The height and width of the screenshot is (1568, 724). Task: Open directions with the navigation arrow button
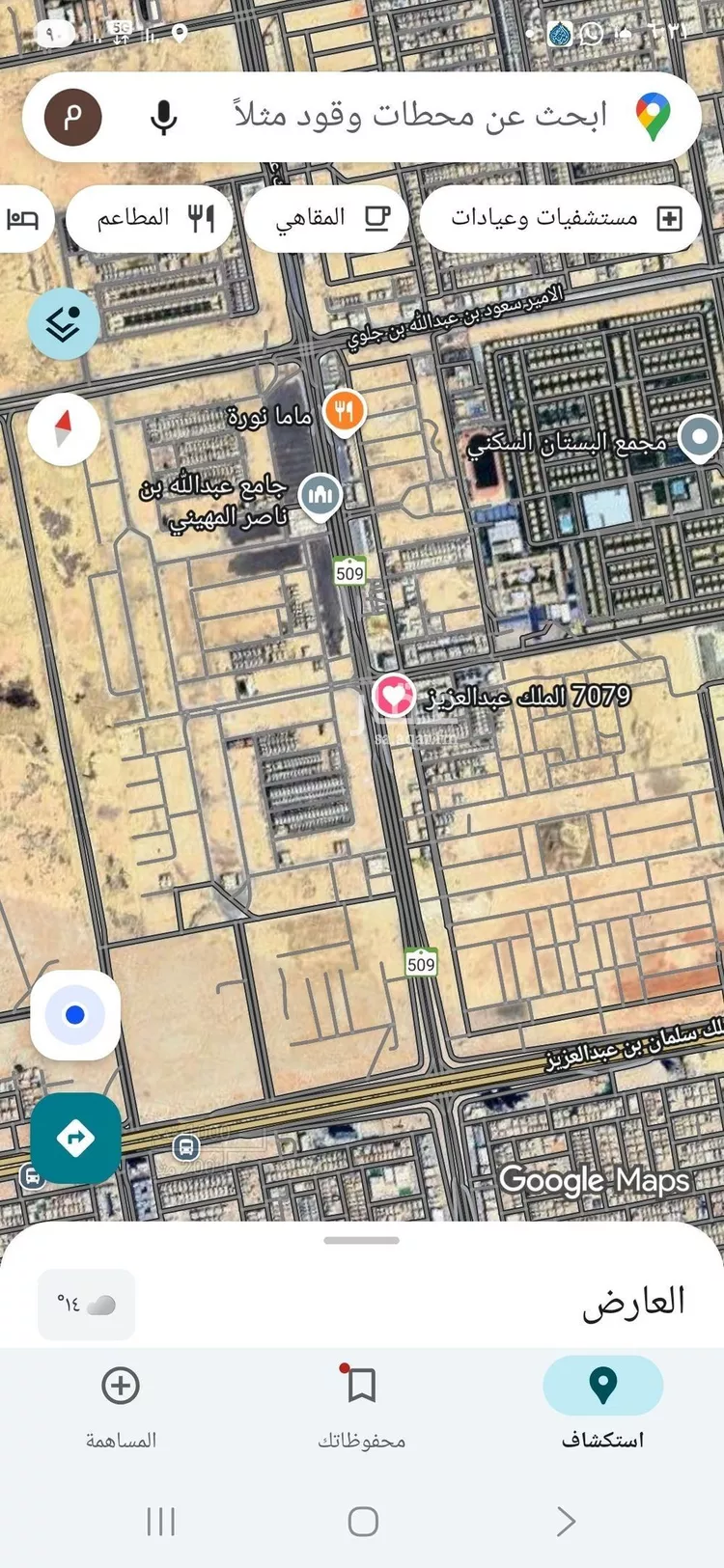click(x=75, y=1139)
